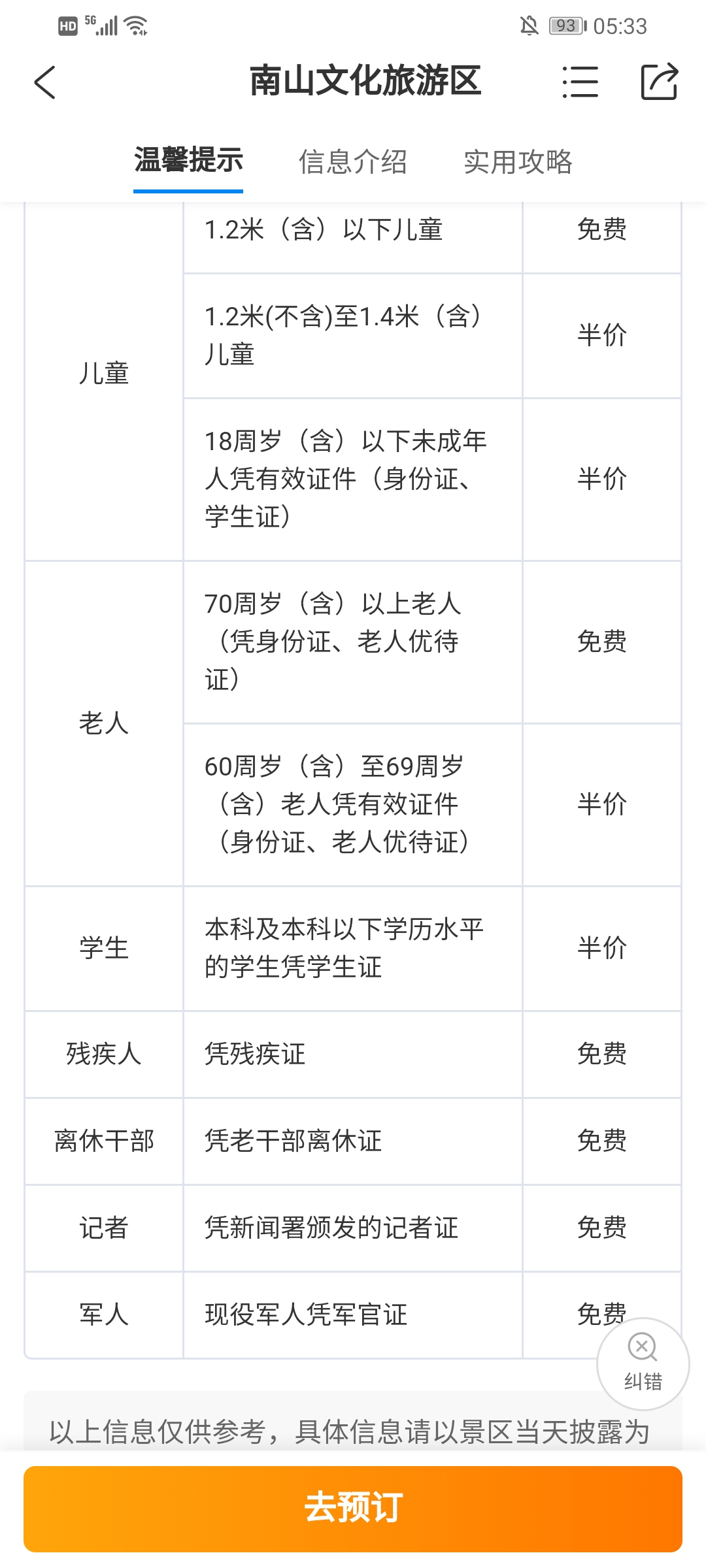Switch to the 信息介绍 tab
This screenshot has width=706, height=1568.
(x=353, y=161)
